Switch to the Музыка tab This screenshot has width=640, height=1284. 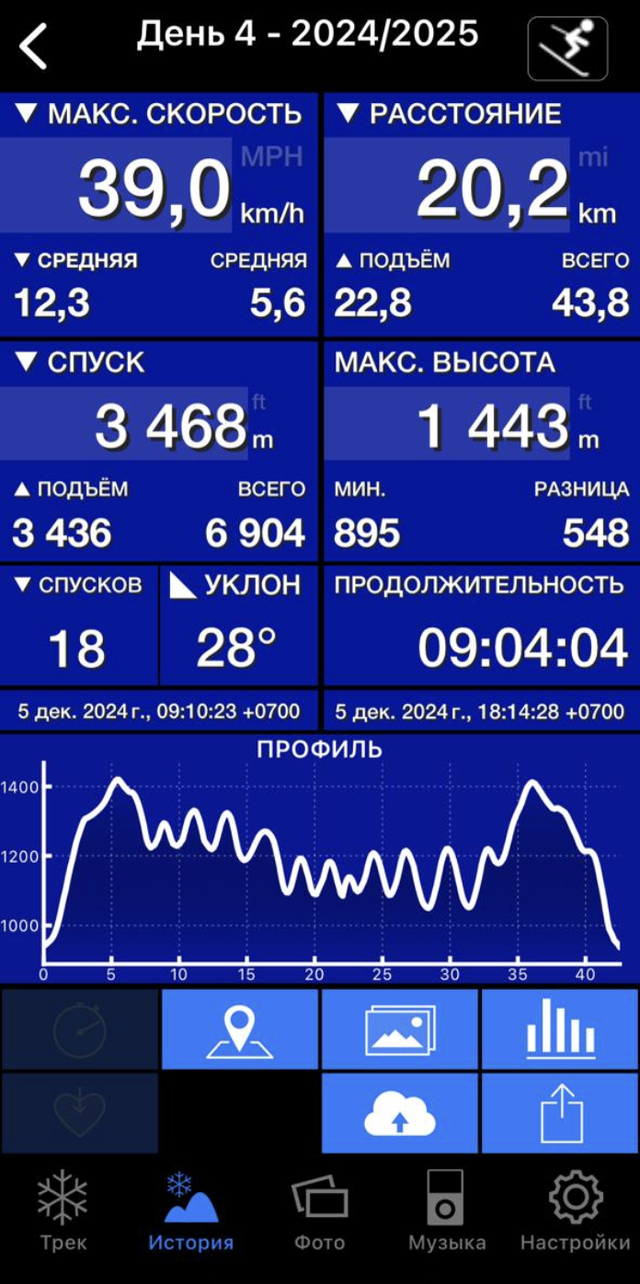point(447,1211)
